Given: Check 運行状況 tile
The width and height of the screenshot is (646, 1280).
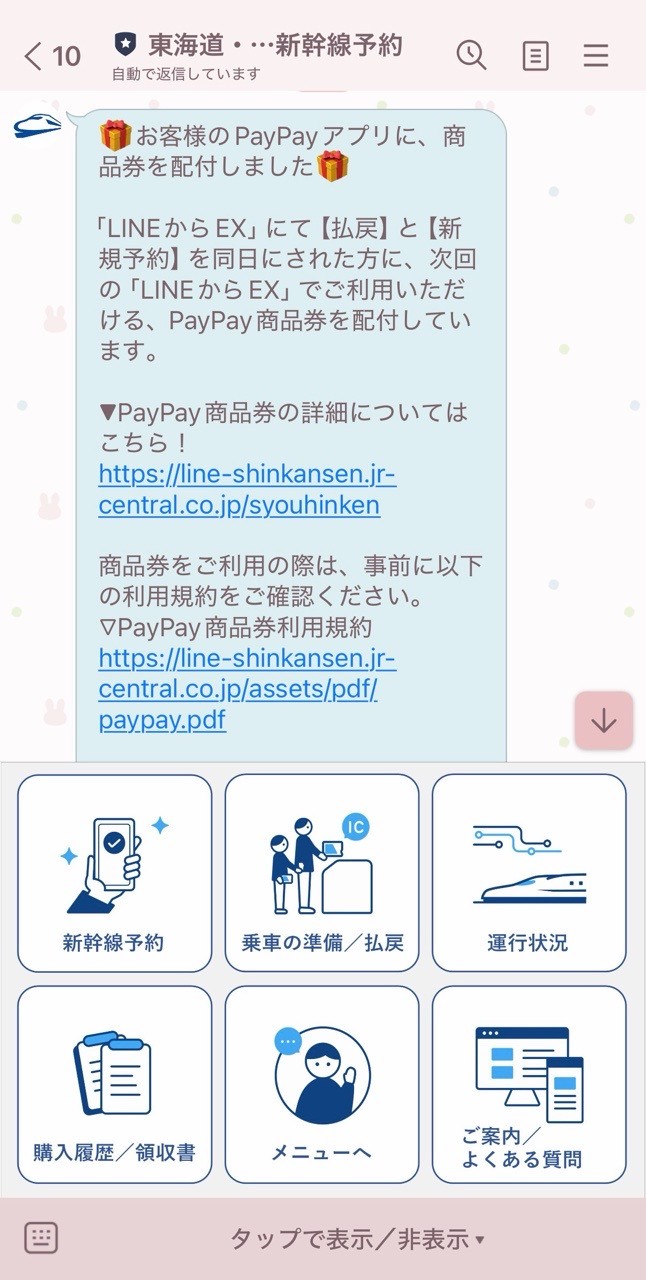Looking at the screenshot, I should click(x=529, y=873).
